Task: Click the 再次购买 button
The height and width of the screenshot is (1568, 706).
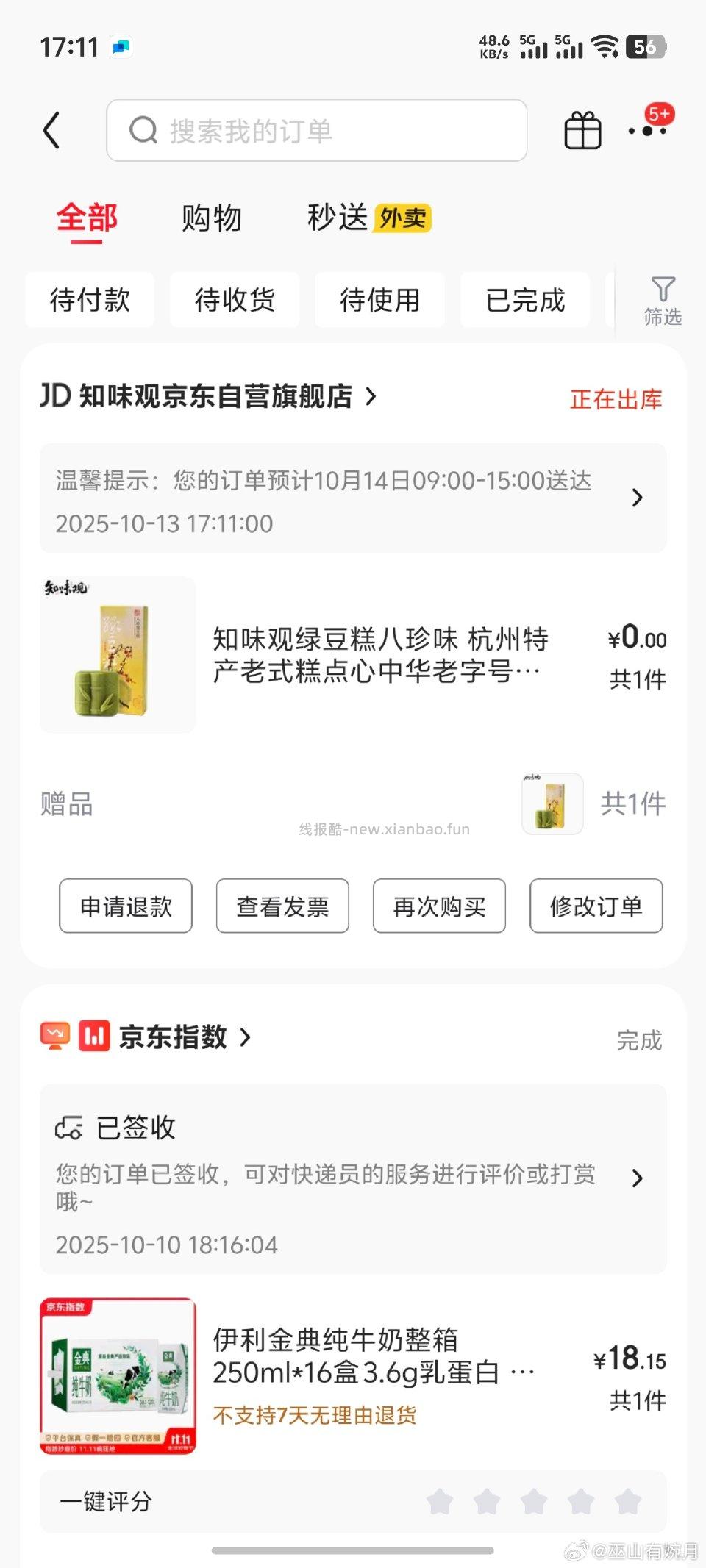Action: [439, 906]
